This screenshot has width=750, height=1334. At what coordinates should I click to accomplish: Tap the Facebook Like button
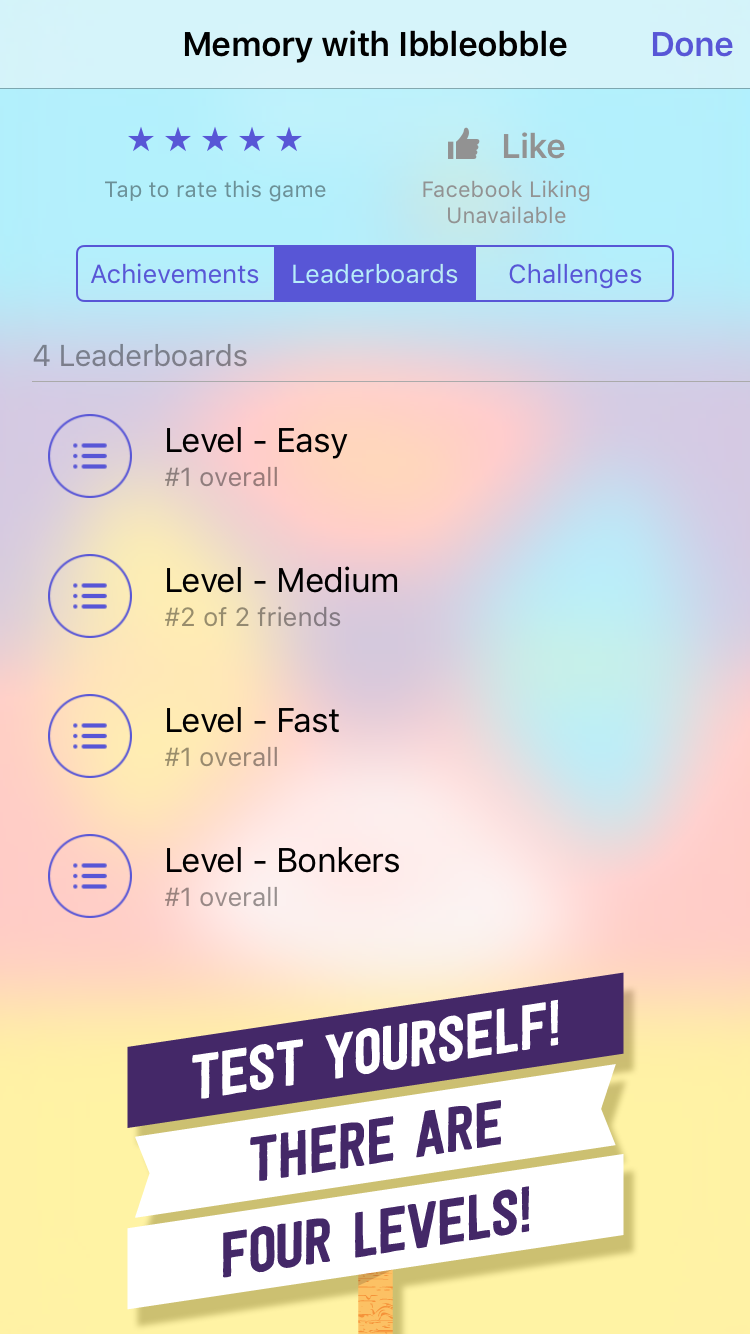tap(506, 147)
